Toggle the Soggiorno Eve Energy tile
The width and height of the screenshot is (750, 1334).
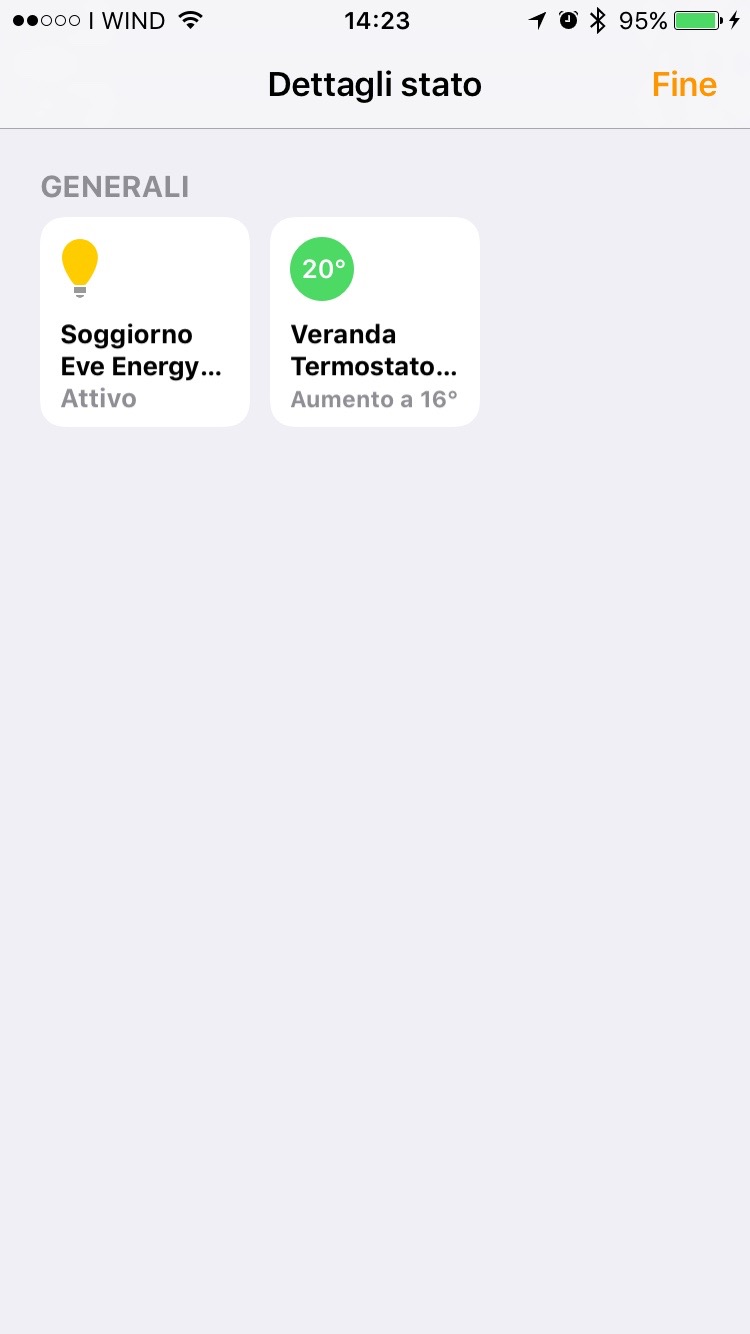[x=145, y=322]
